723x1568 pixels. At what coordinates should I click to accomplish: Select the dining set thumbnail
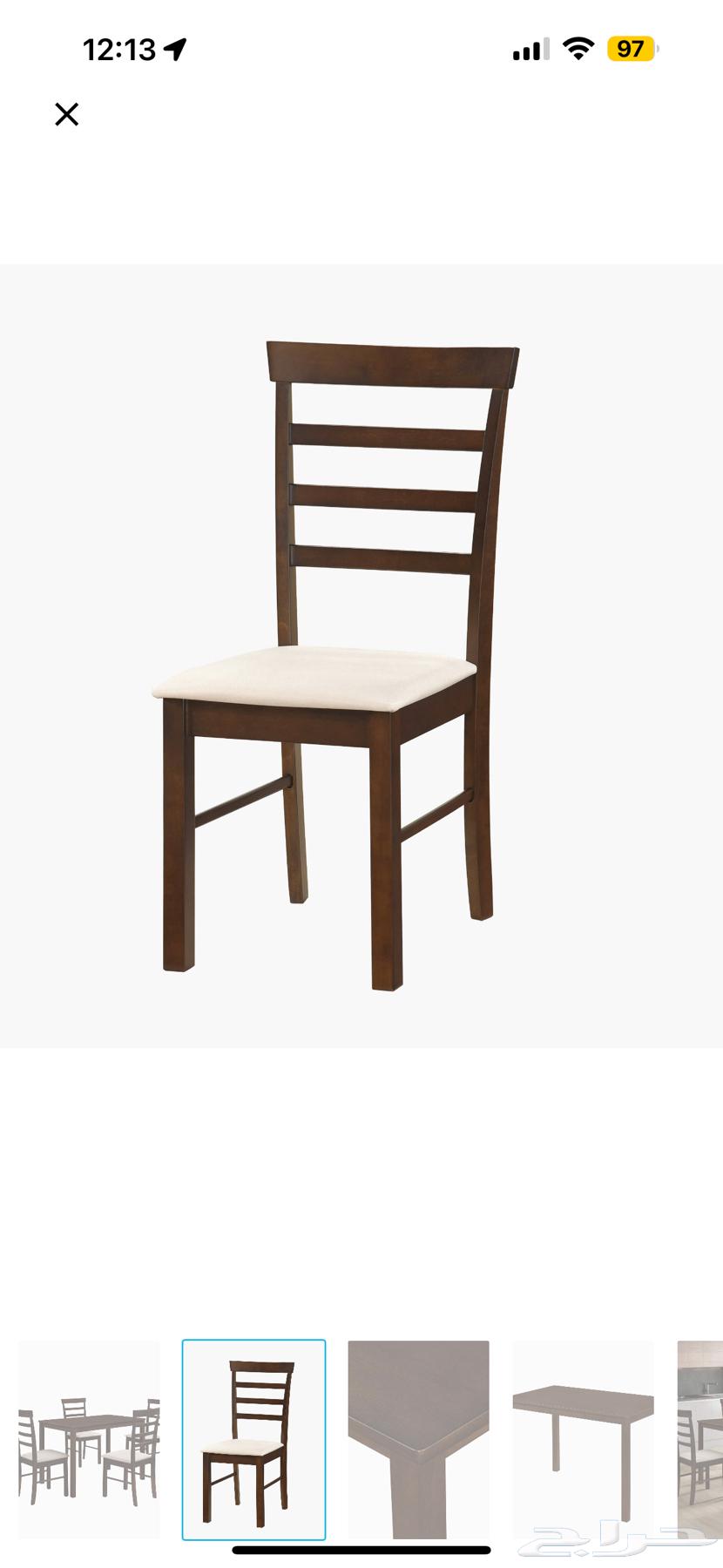pos(89,1439)
